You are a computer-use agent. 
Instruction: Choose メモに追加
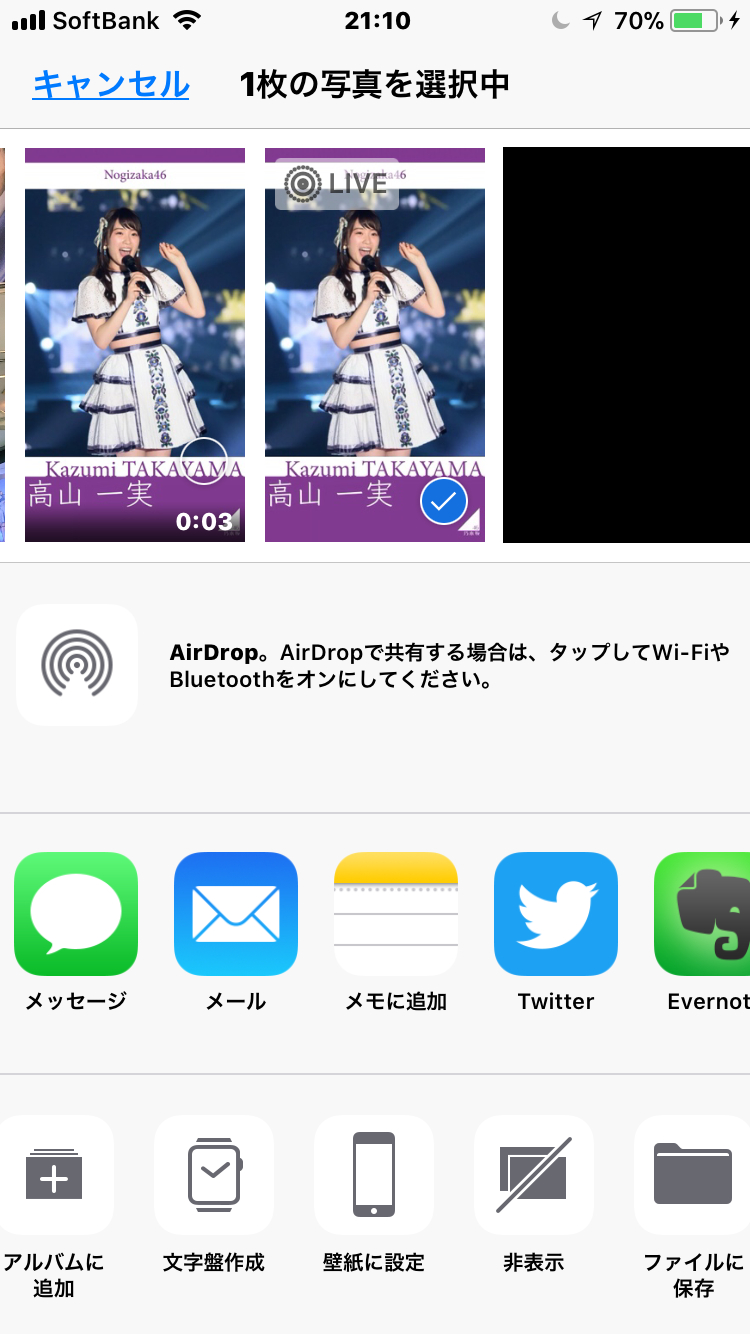396,914
